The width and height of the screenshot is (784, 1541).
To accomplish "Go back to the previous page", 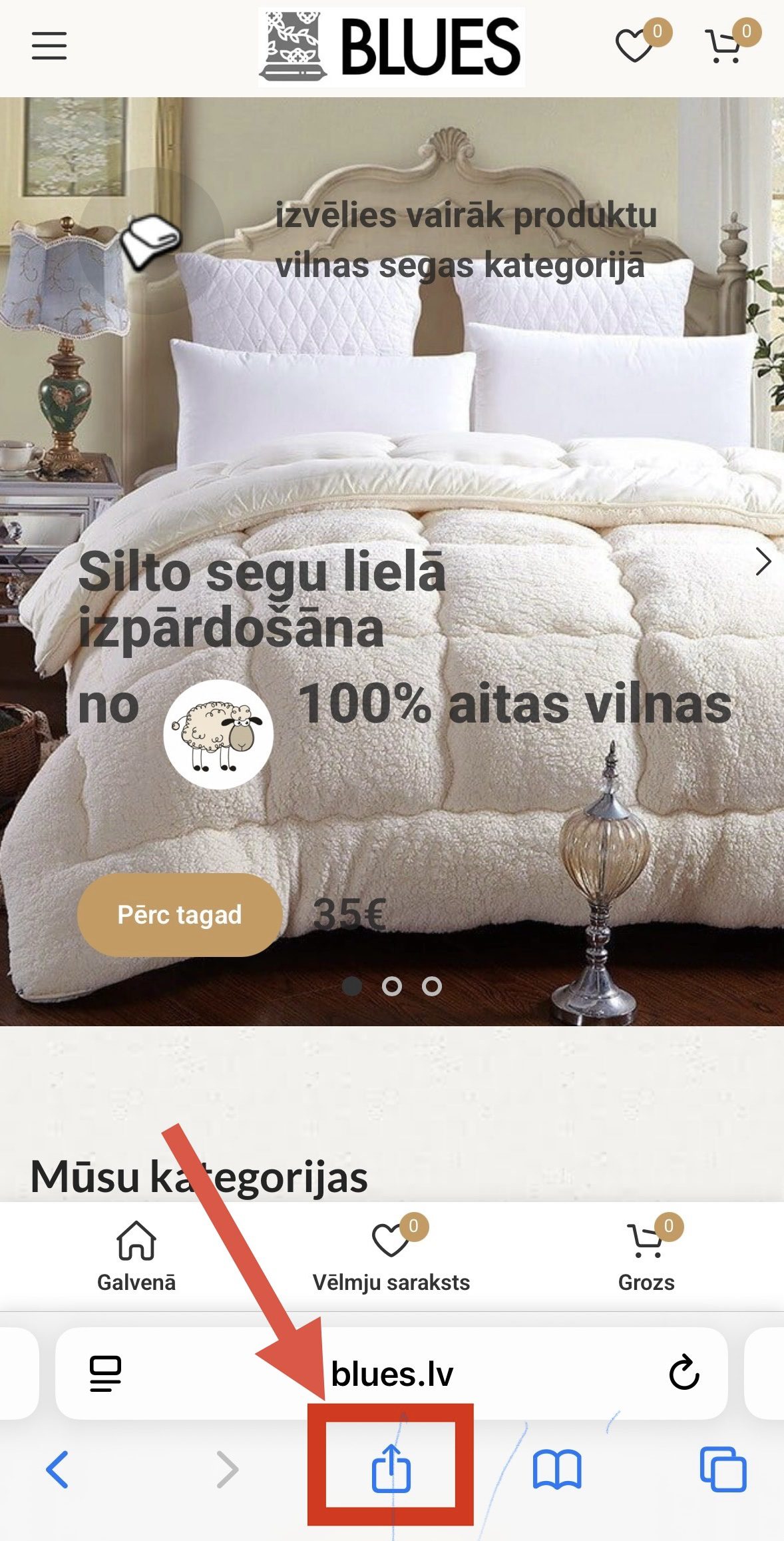I will click(57, 1469).
